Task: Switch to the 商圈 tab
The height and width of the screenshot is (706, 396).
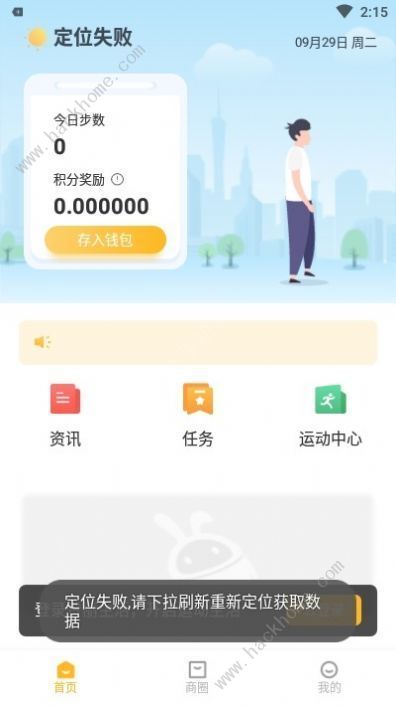Action: pos(197,677)
